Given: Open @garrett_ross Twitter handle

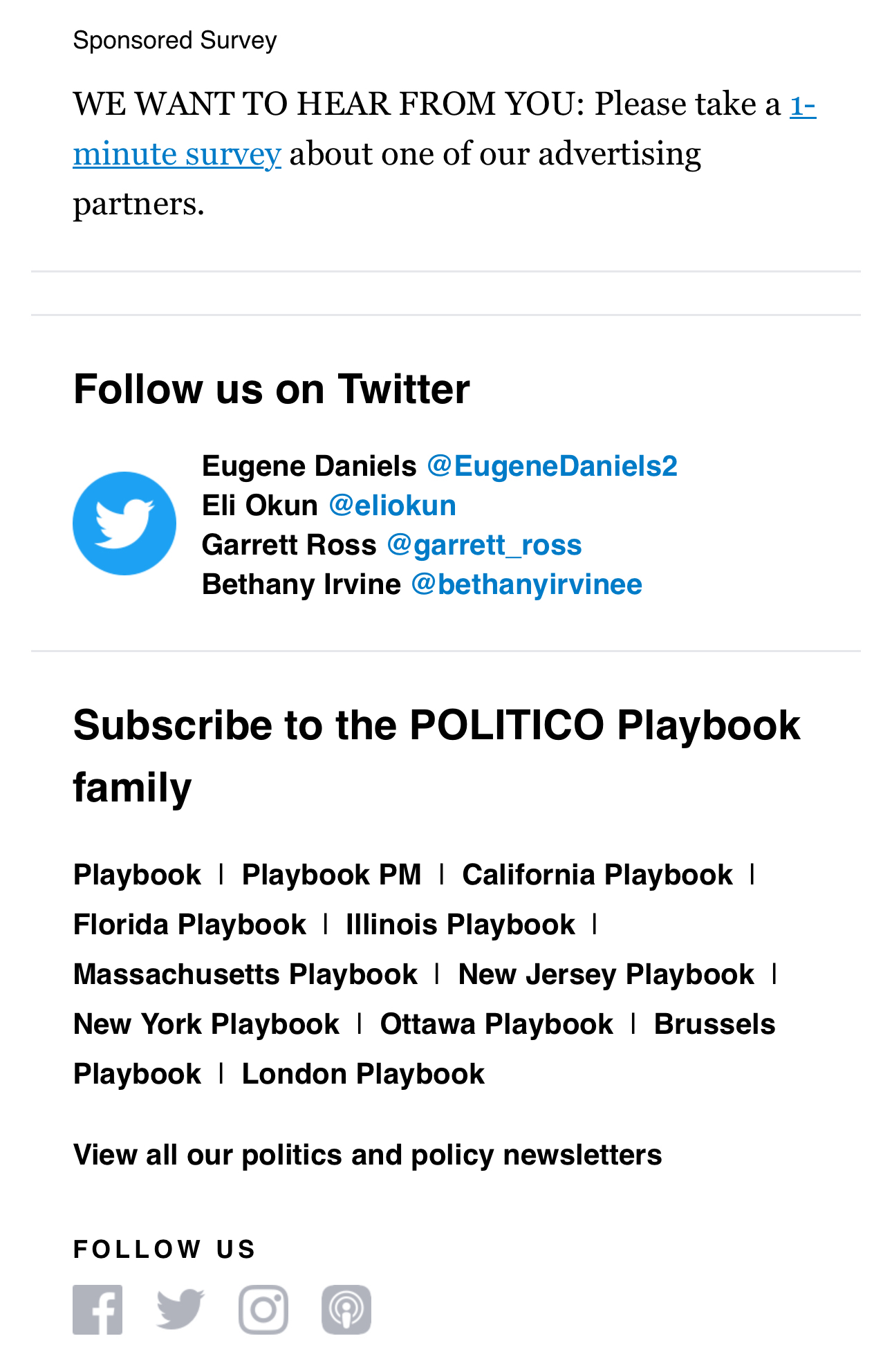Looking at the screenshot, I should [x=484, y=545].
